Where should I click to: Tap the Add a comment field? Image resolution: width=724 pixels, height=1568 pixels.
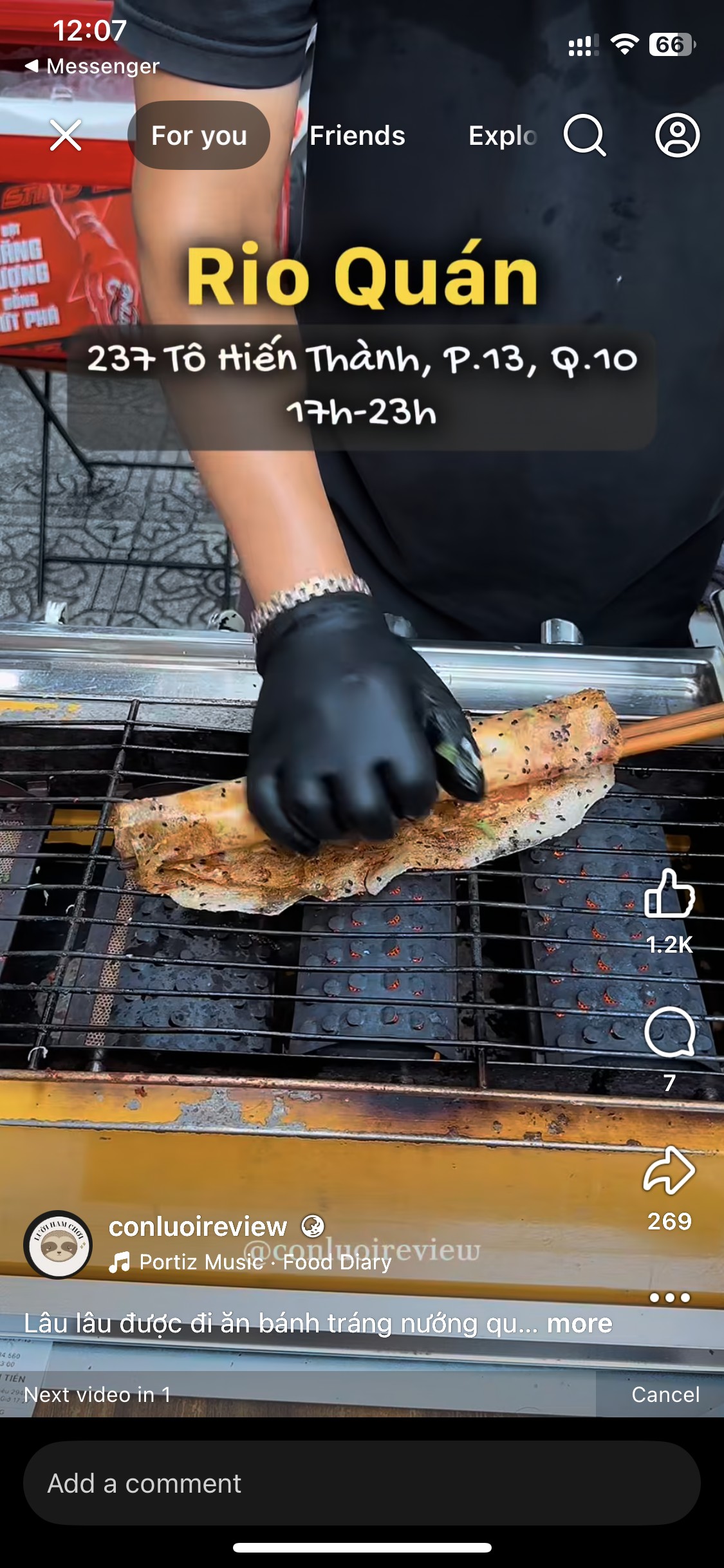point(362,1483)
